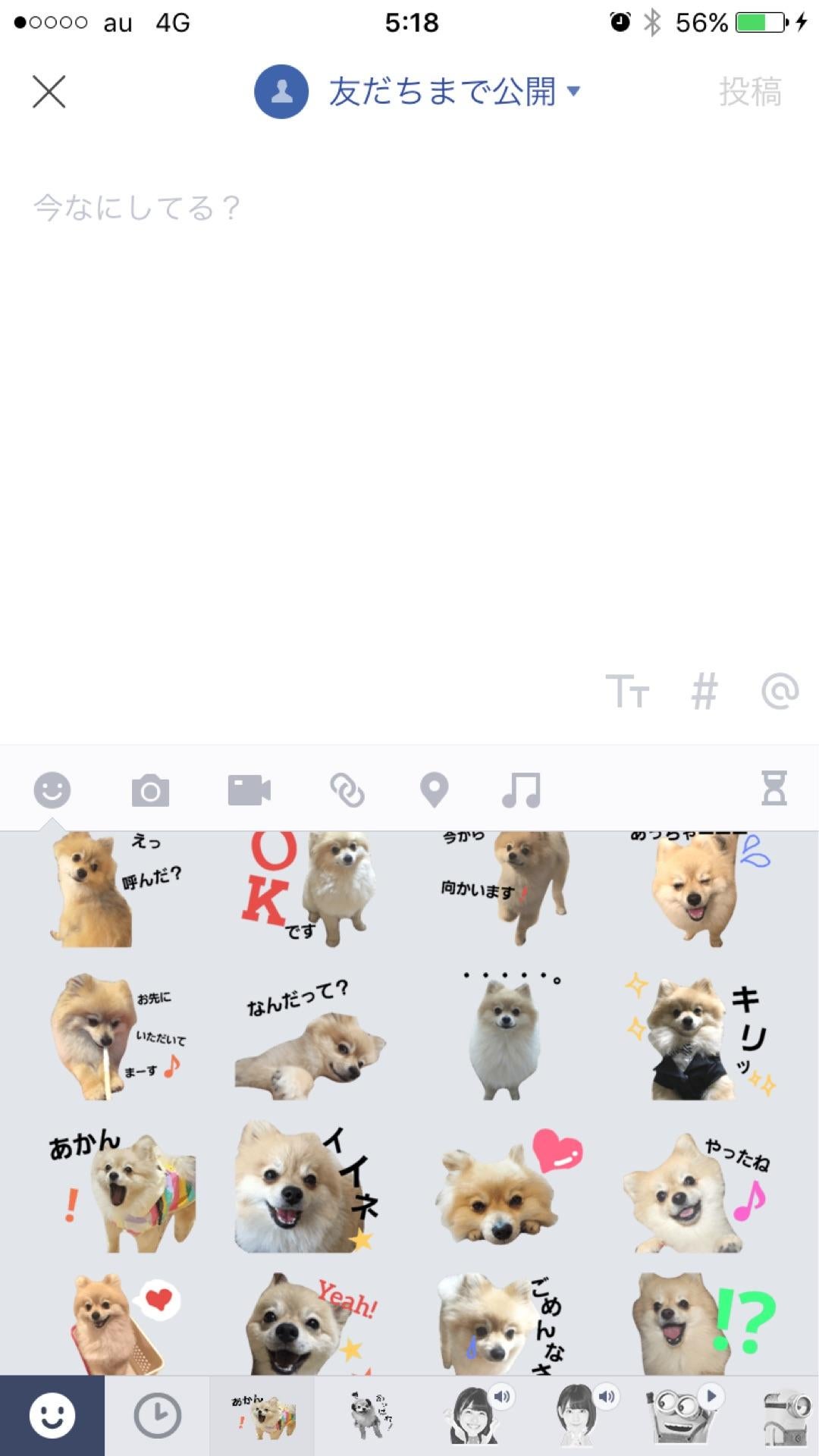819x1456 pixels.
Task: Open the post timer (hourglass) option
Action: point(772,789)
